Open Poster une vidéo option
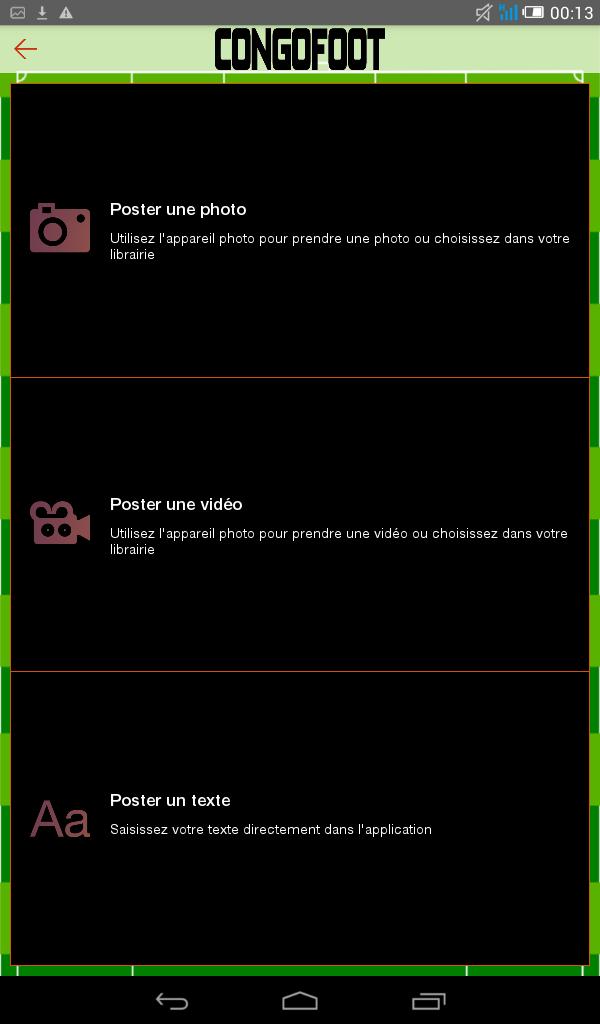600x1024 pixels. (300, 525)
